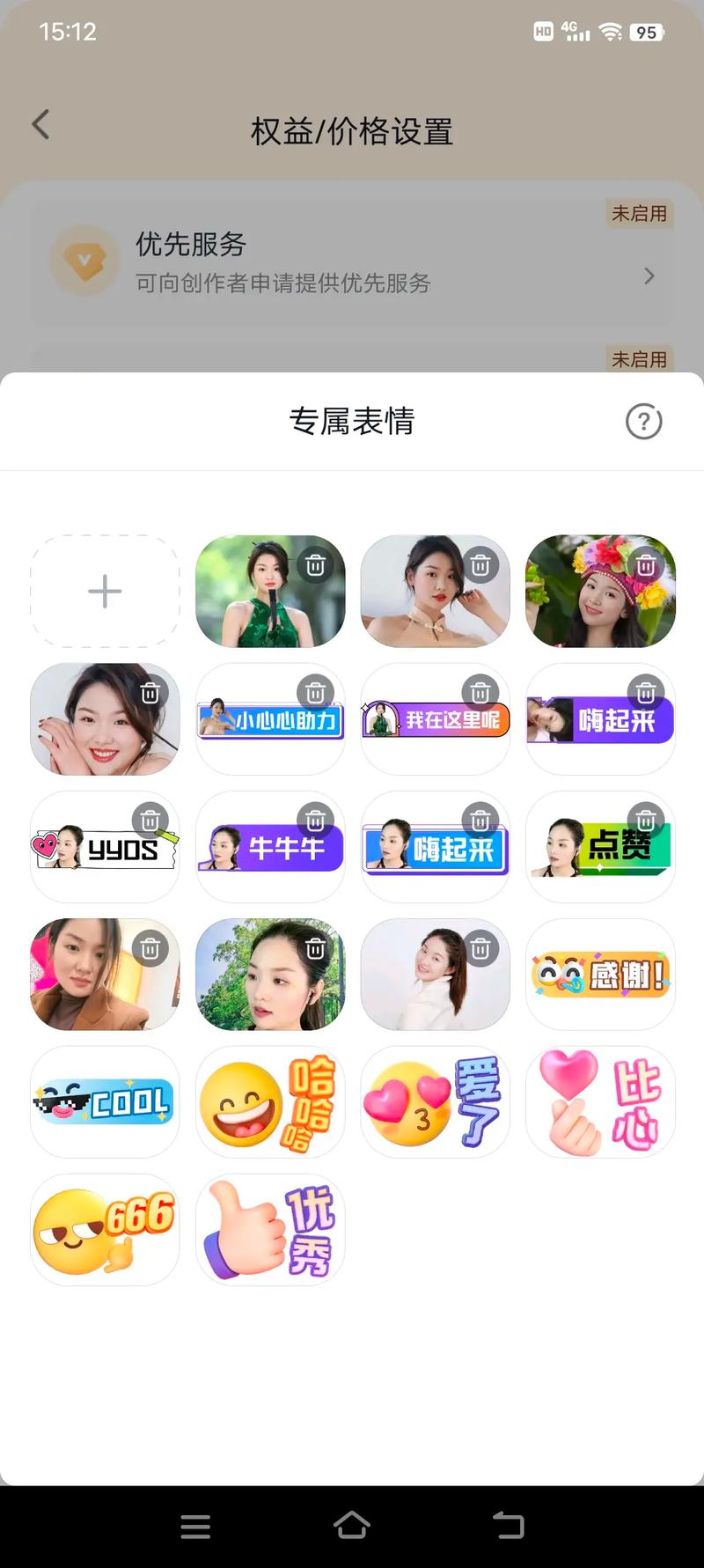704x1568 pixels.
Task: Go to the system home screen
Action: pos(352,1527)
